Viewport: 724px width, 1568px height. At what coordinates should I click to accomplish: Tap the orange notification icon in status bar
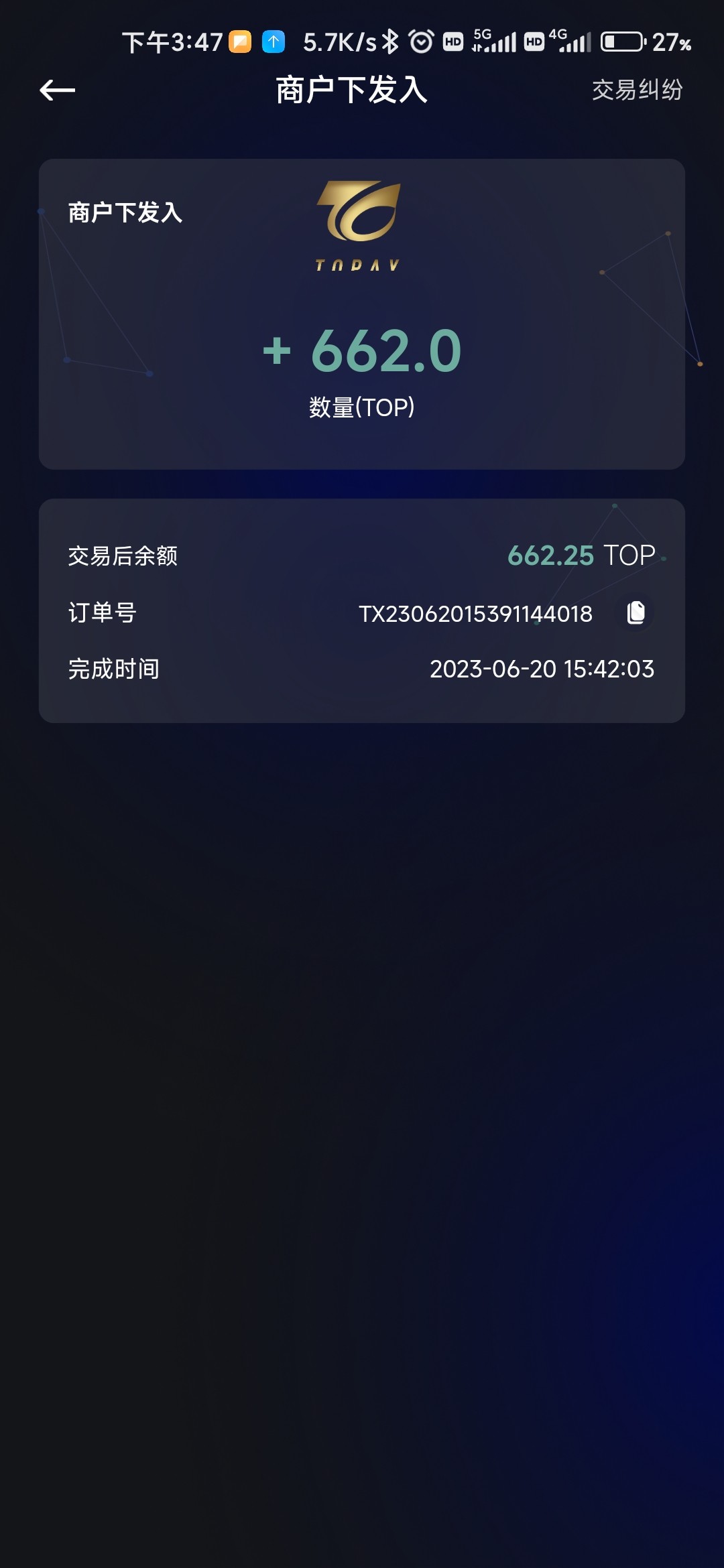[x=239, y=42]
